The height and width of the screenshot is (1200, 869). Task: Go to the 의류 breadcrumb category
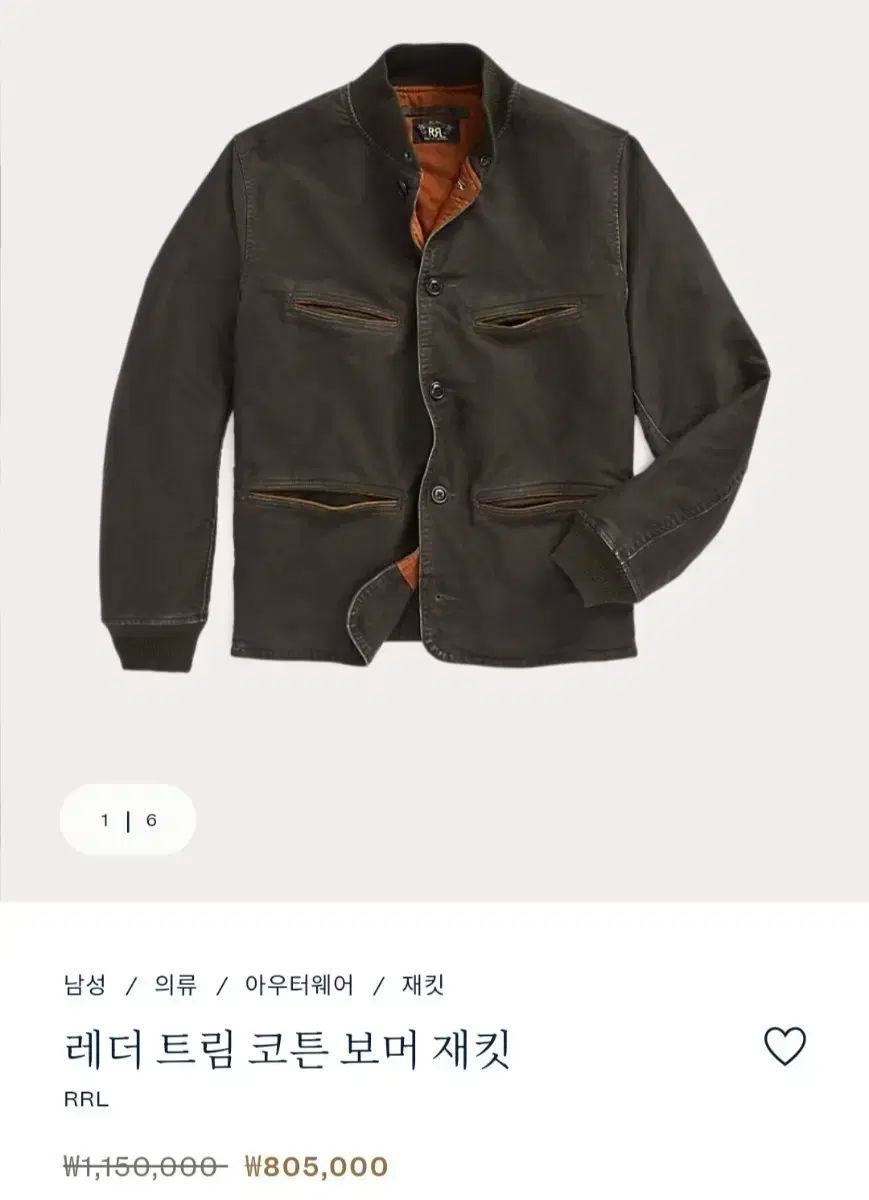pos(175,985)
